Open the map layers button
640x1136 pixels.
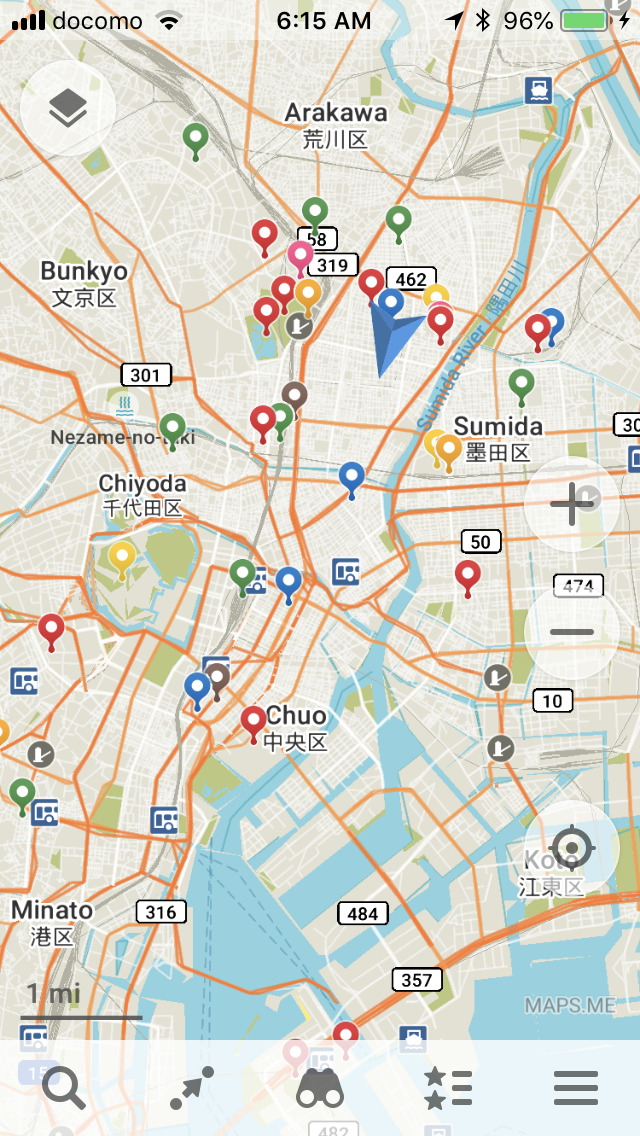pyautogui.click(x=68, y=109)
